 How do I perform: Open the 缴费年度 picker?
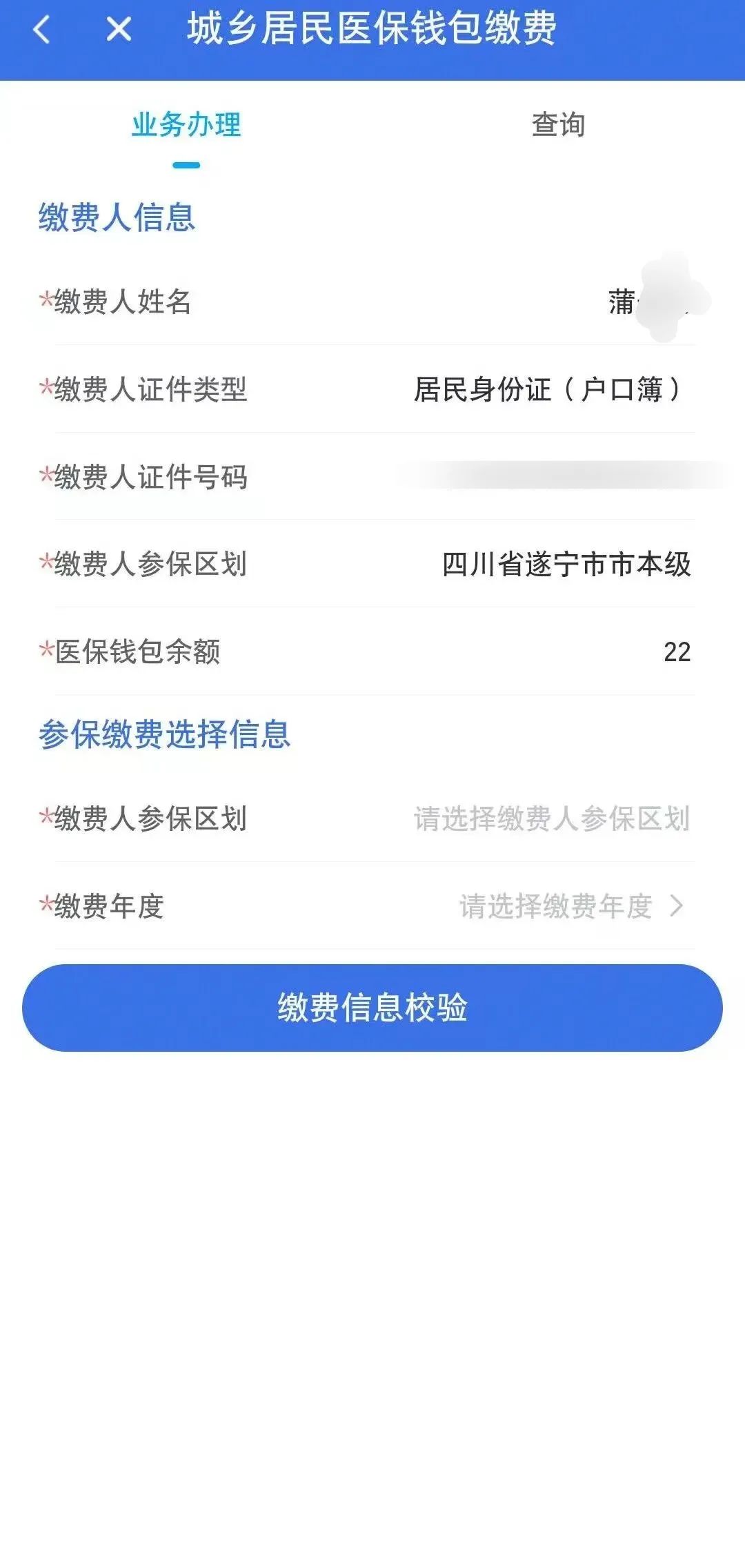coord(571,906)
